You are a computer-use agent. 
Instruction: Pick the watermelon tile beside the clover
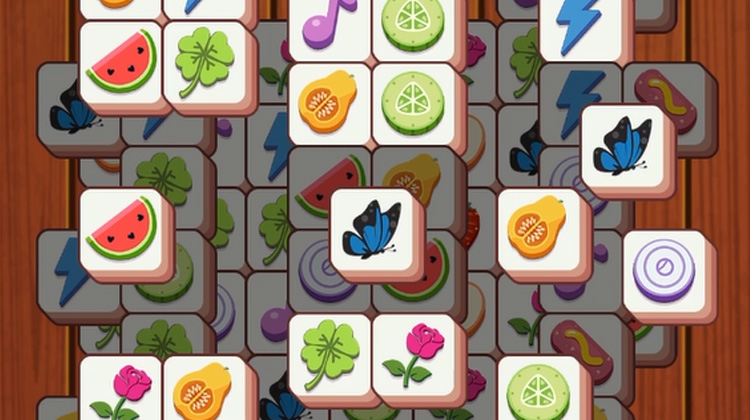[121, 63]
